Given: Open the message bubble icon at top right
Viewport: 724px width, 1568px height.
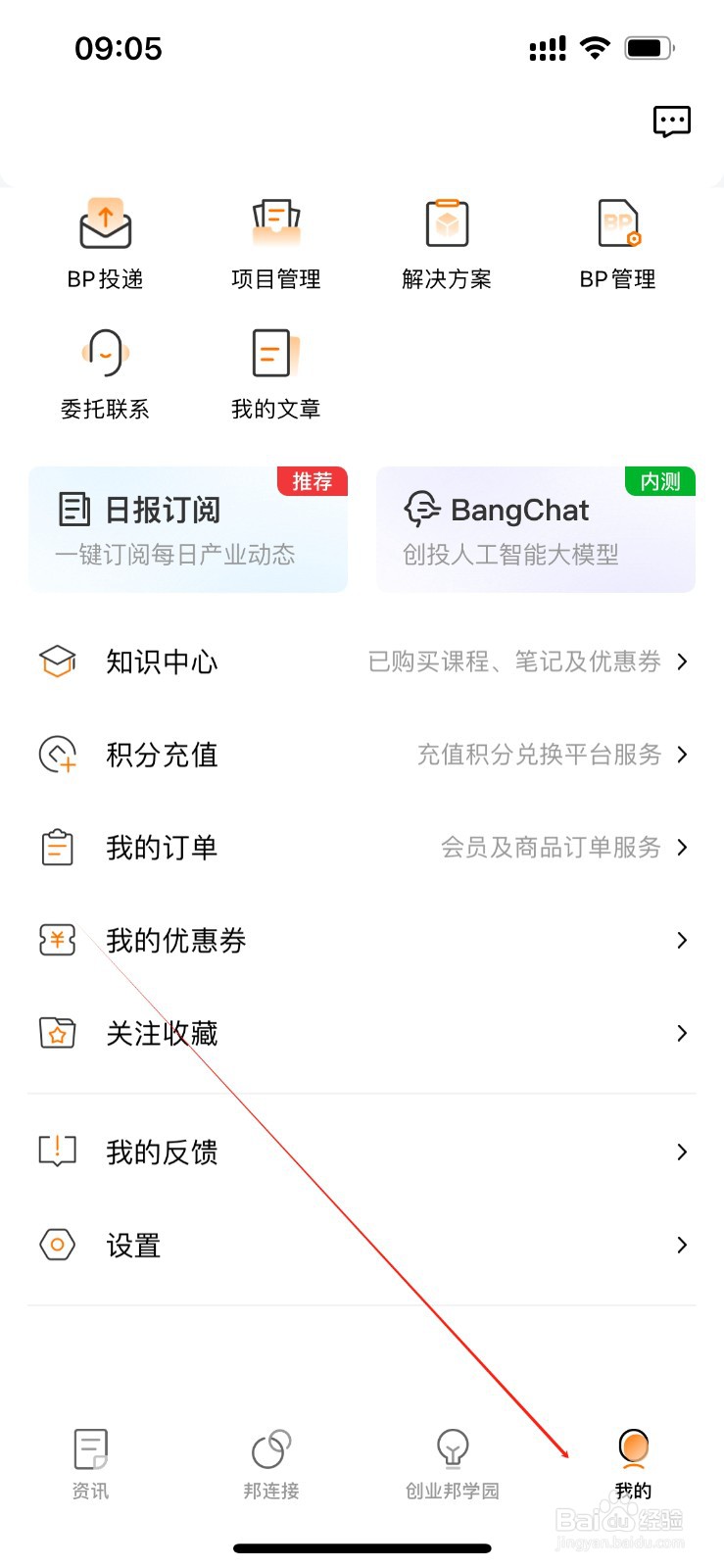Looking at the screenshot, I should [x=673, y=121].
